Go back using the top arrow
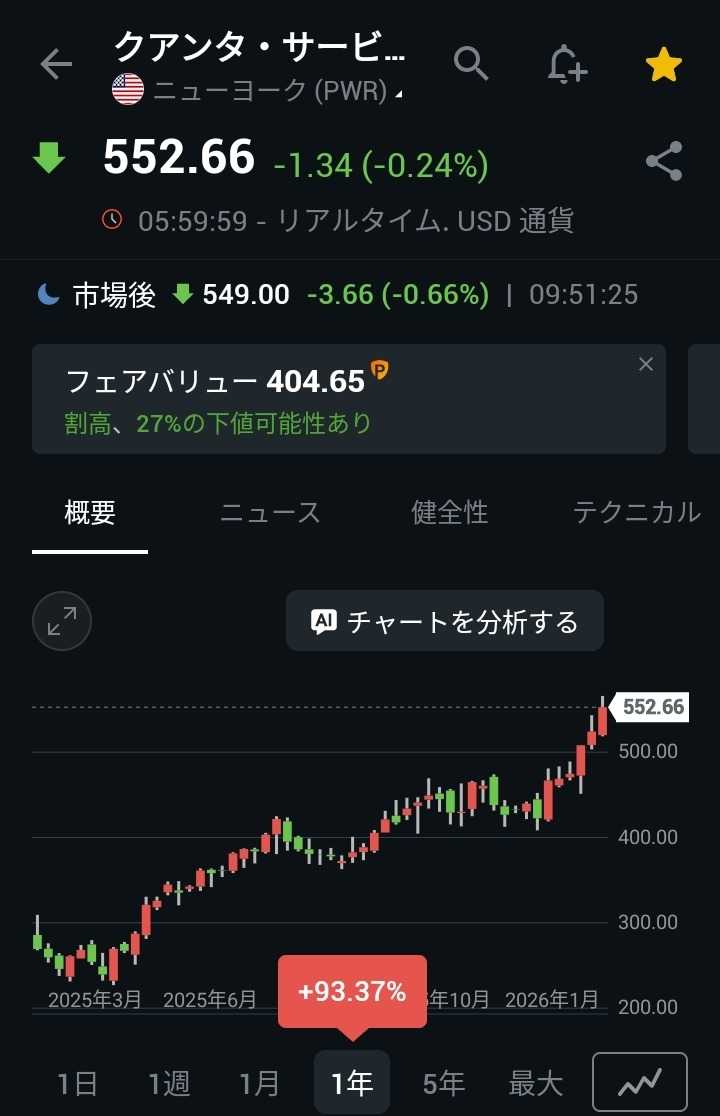The width and height of the screenshot is (720, 1116). 56,65
